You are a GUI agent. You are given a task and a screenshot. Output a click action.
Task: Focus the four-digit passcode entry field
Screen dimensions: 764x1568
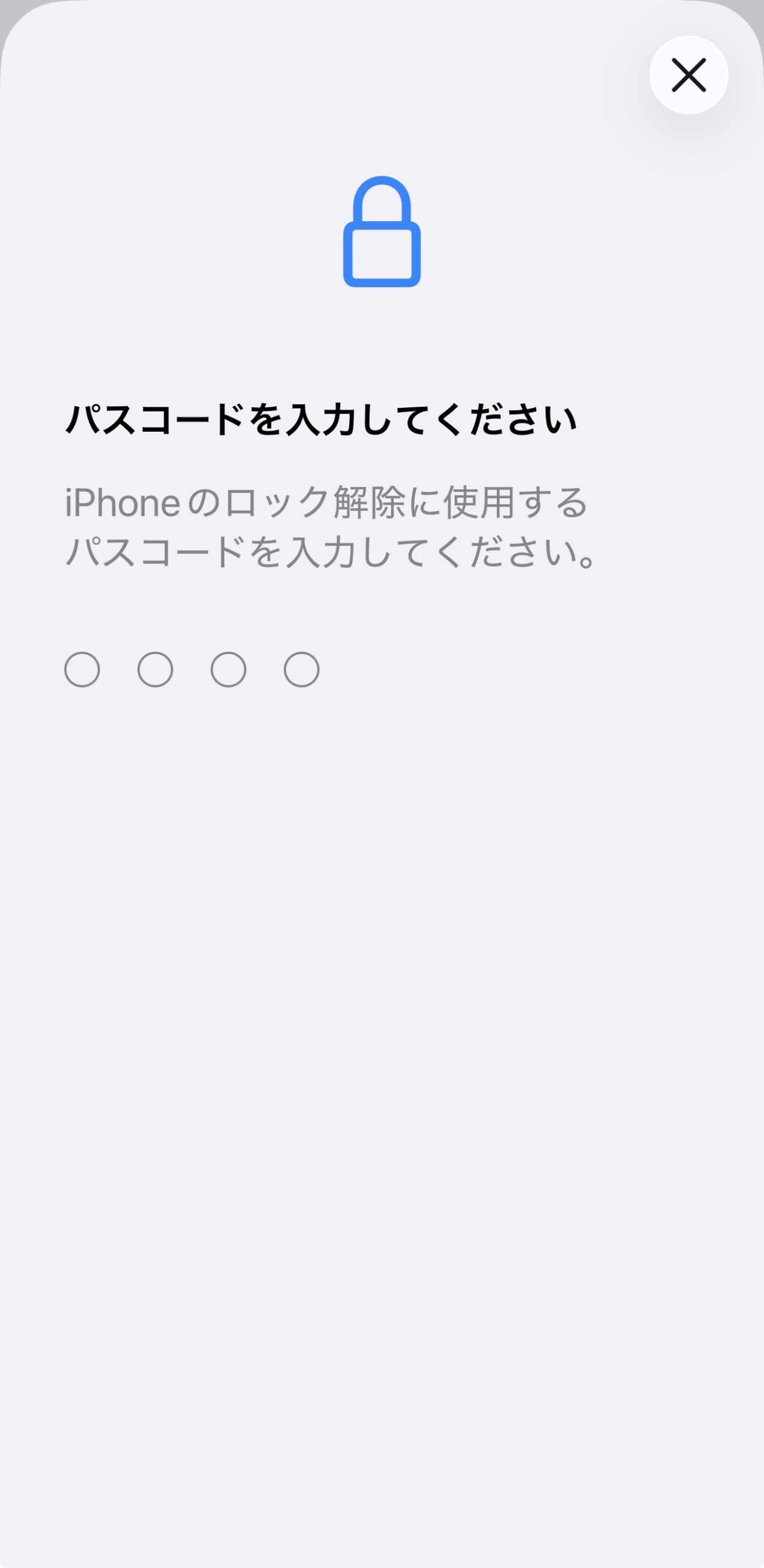point(192,669)
